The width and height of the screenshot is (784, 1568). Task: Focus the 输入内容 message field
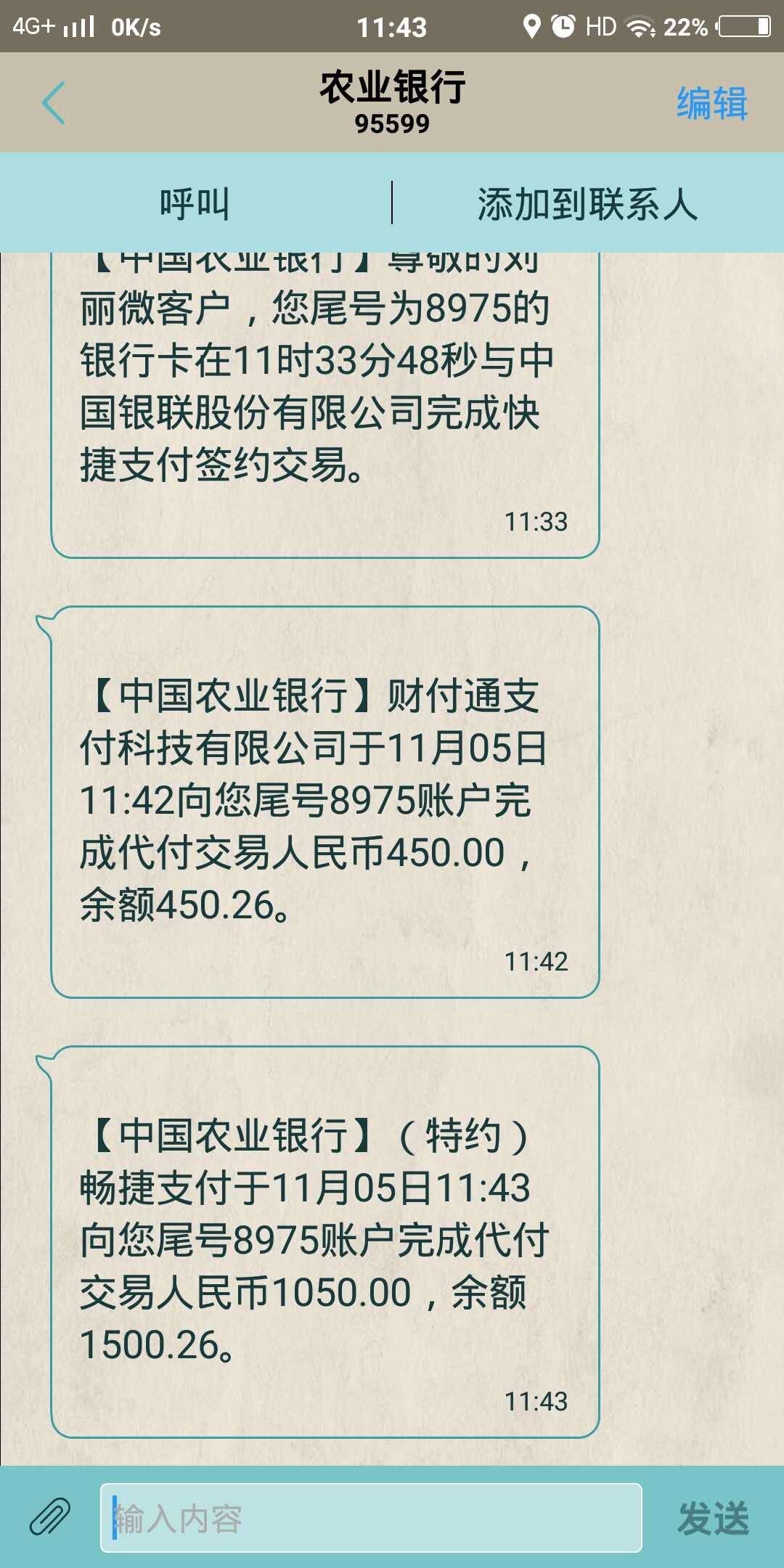tap(371, 1518)
